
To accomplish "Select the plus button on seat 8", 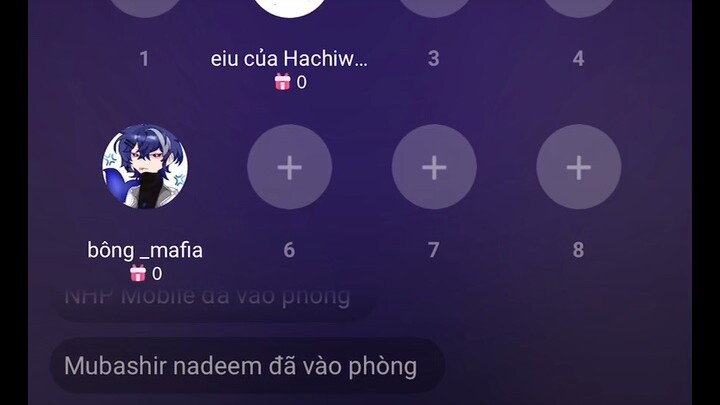I will [578, 167].
